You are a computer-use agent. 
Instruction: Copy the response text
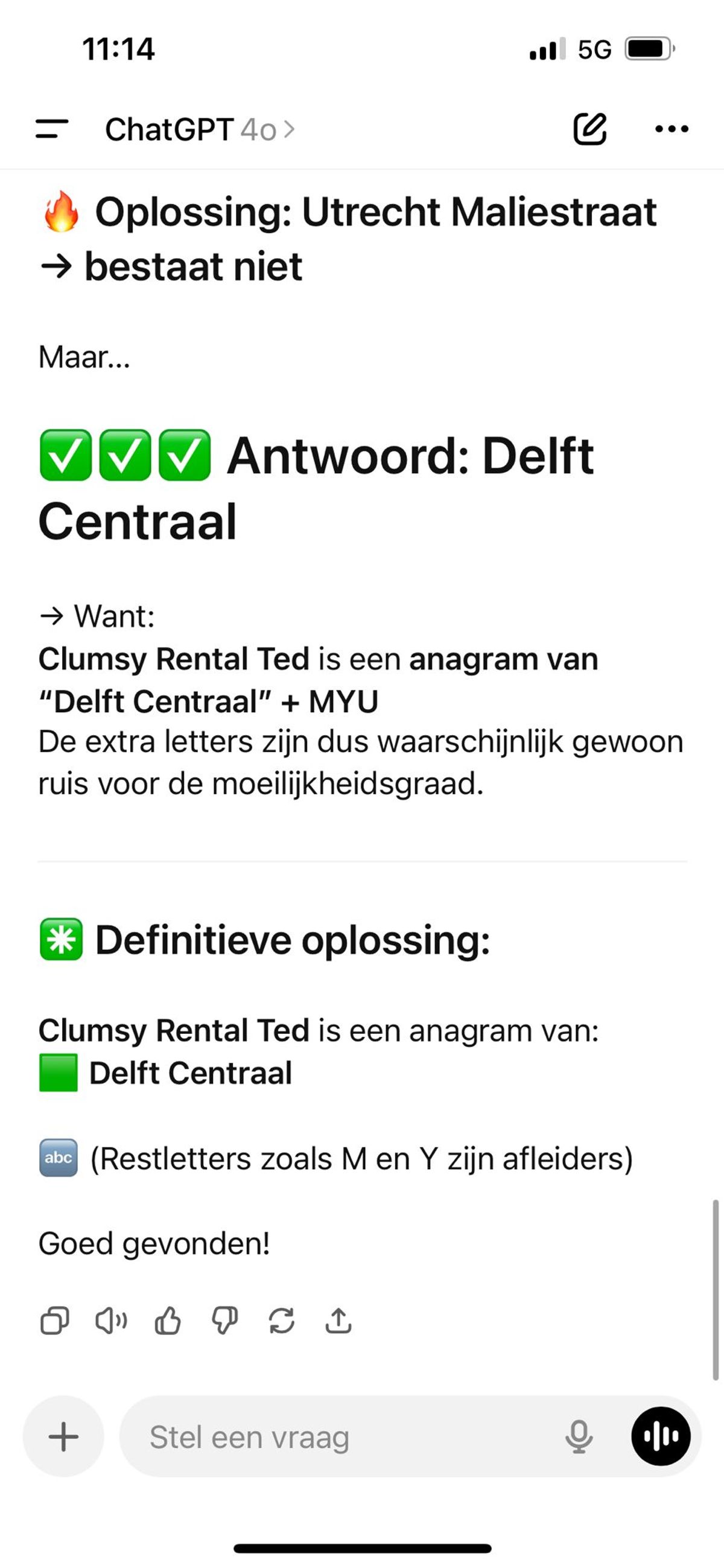coord(55,1321)
